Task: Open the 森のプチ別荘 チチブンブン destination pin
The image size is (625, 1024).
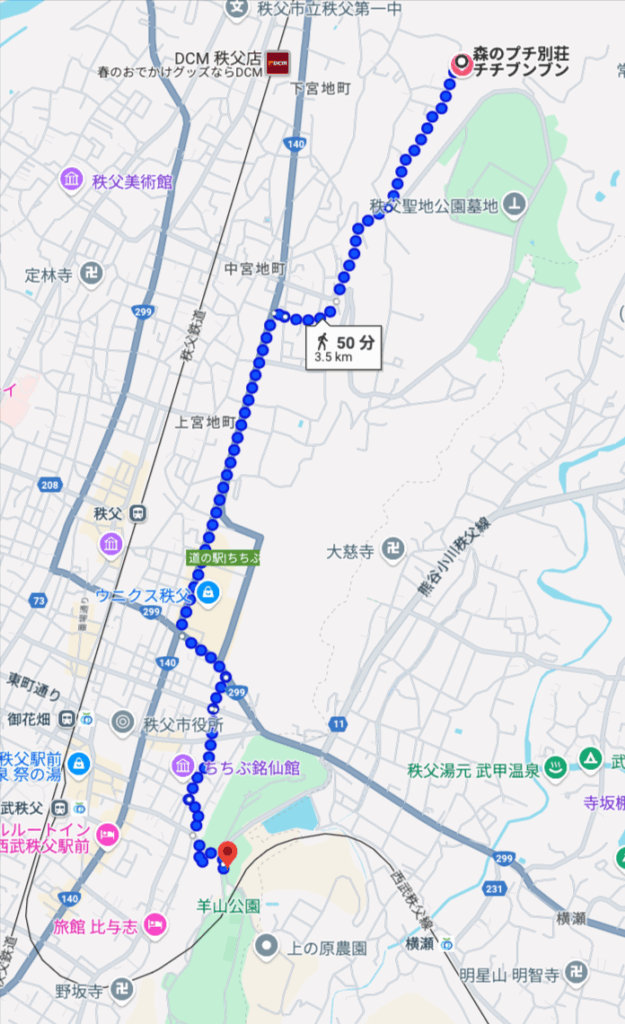Action: pos(461,64)
